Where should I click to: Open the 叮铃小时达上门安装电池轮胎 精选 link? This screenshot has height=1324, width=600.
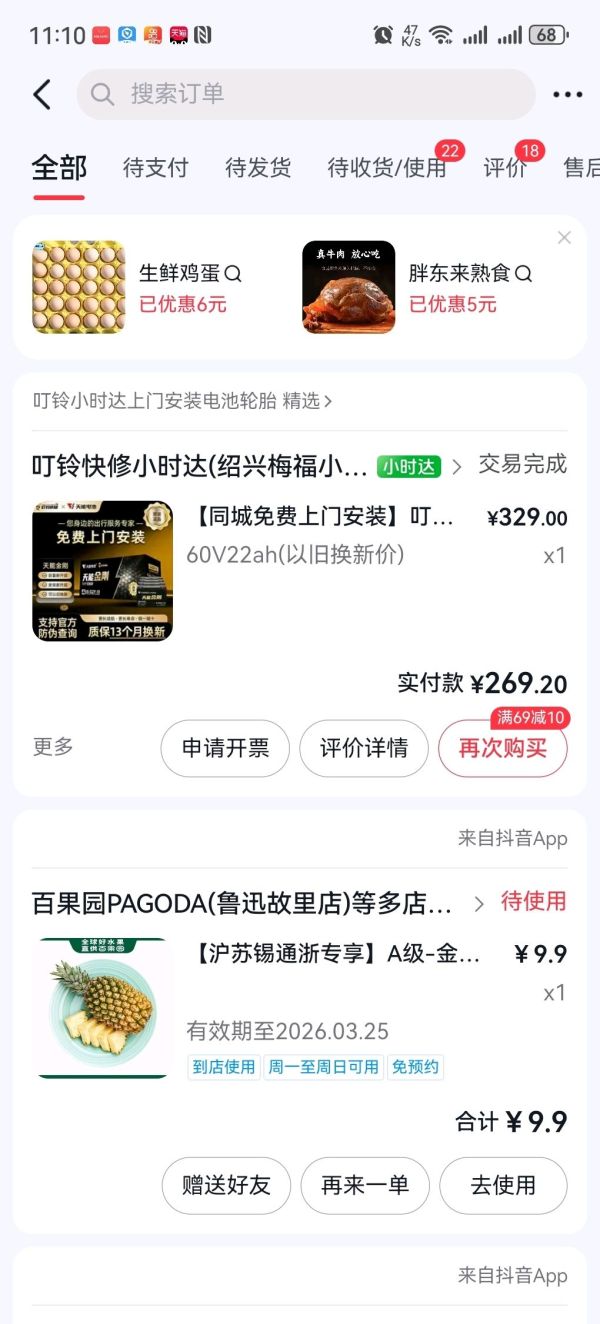click(182, 401)
